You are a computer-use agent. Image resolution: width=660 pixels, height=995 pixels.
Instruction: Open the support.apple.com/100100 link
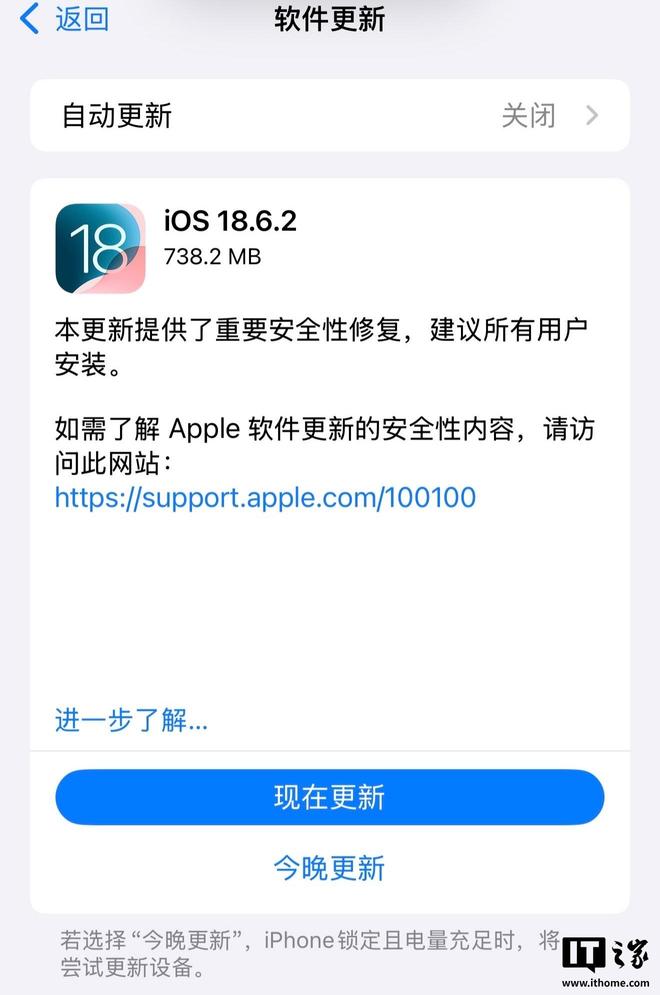click(x=265, y=497)
